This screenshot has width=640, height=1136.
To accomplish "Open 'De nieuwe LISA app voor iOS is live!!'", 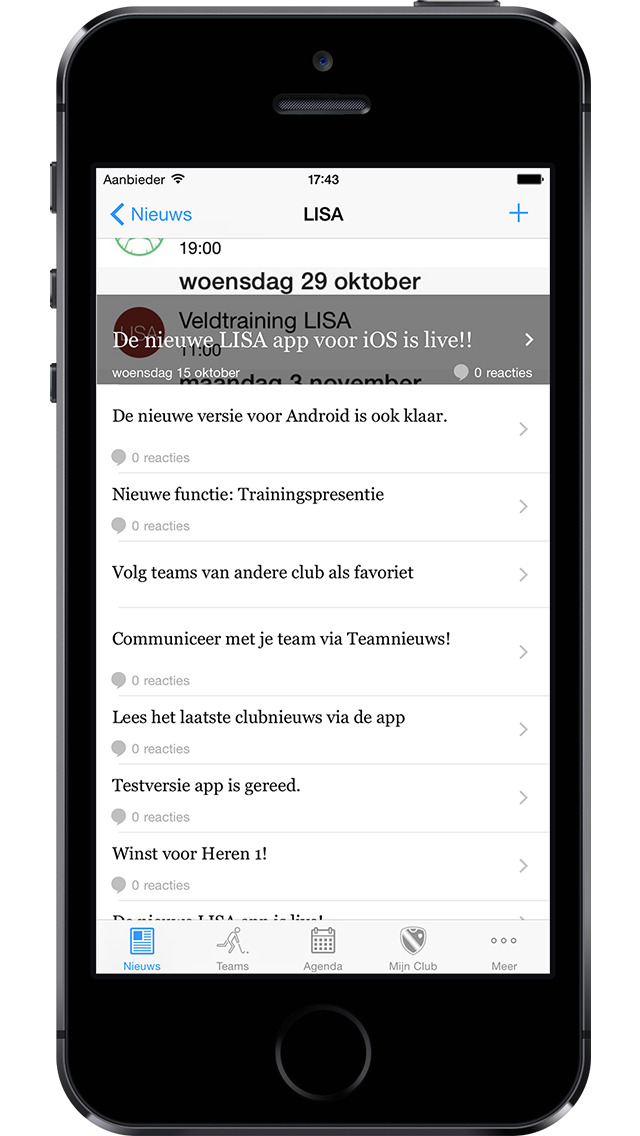I will (322, 341).
